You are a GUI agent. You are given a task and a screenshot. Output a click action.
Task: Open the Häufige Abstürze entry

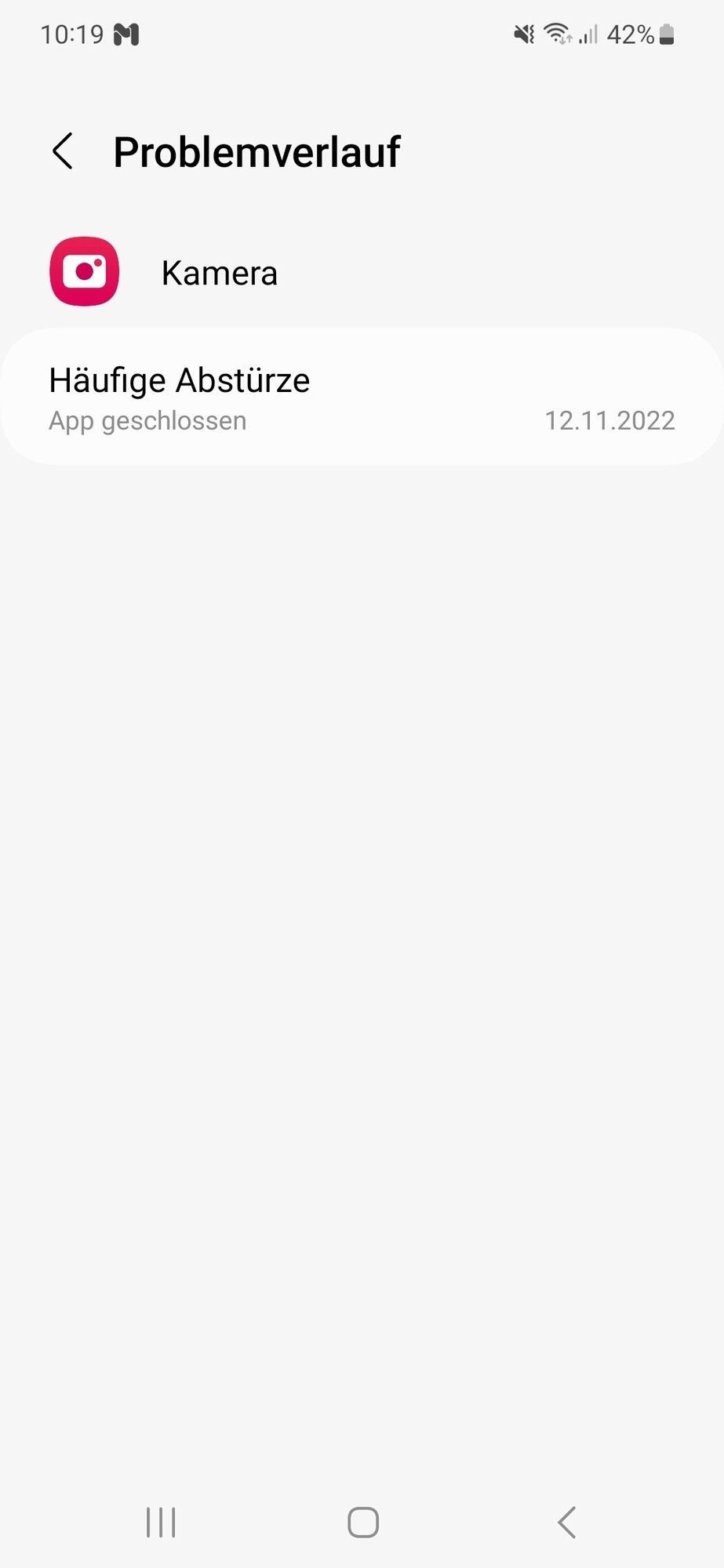(361, 398)
